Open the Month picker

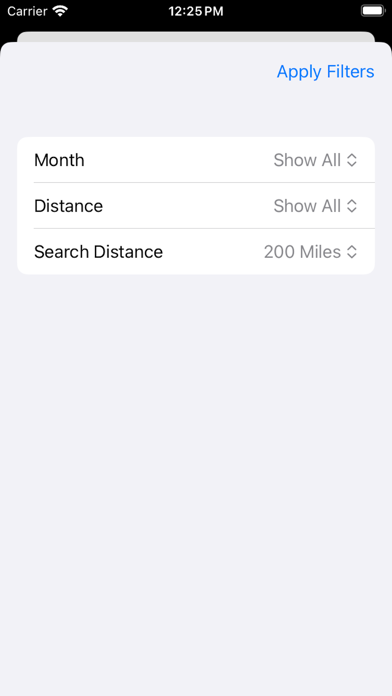tap(196, 160)
